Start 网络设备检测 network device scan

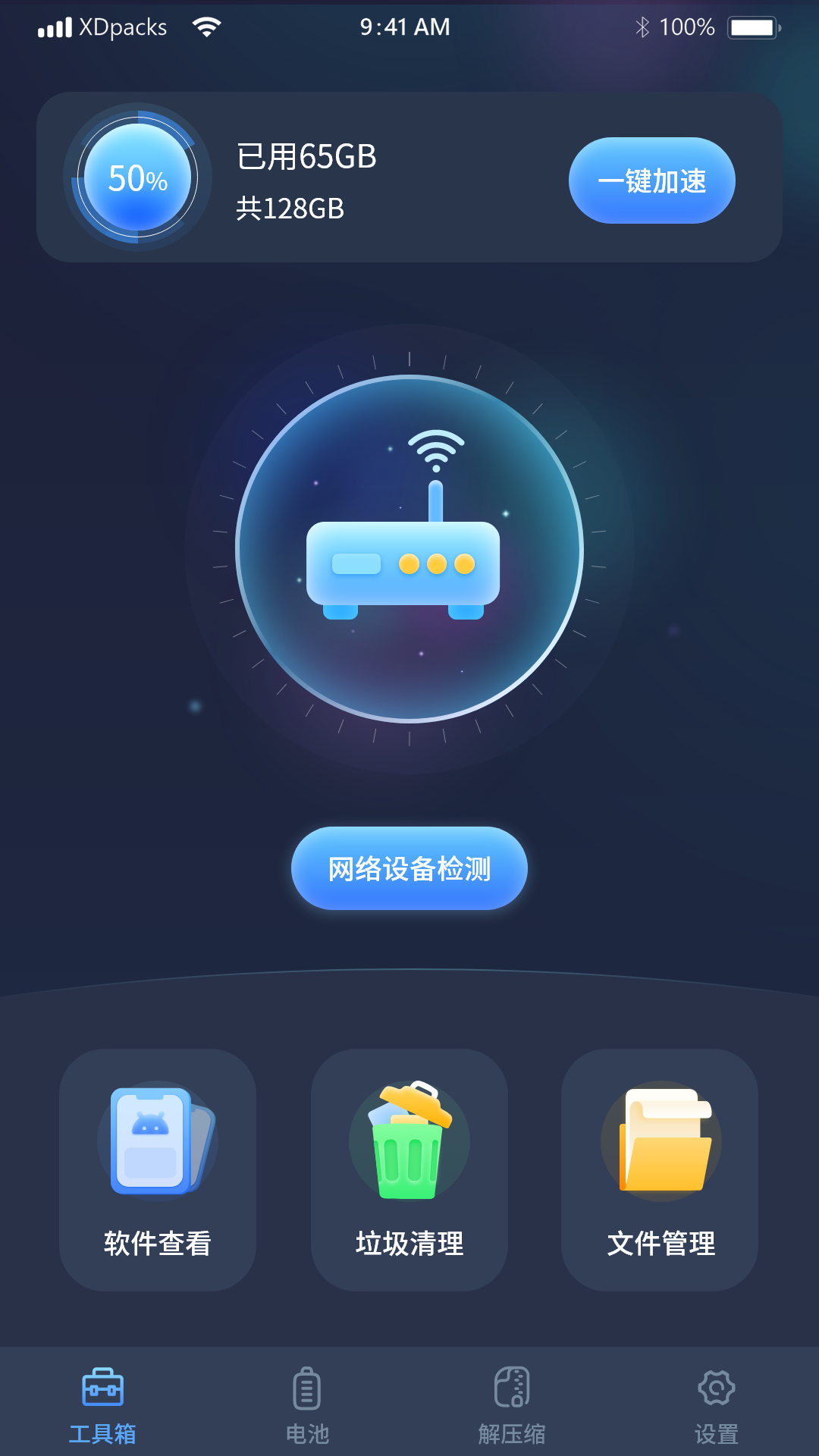pos(409,868)
